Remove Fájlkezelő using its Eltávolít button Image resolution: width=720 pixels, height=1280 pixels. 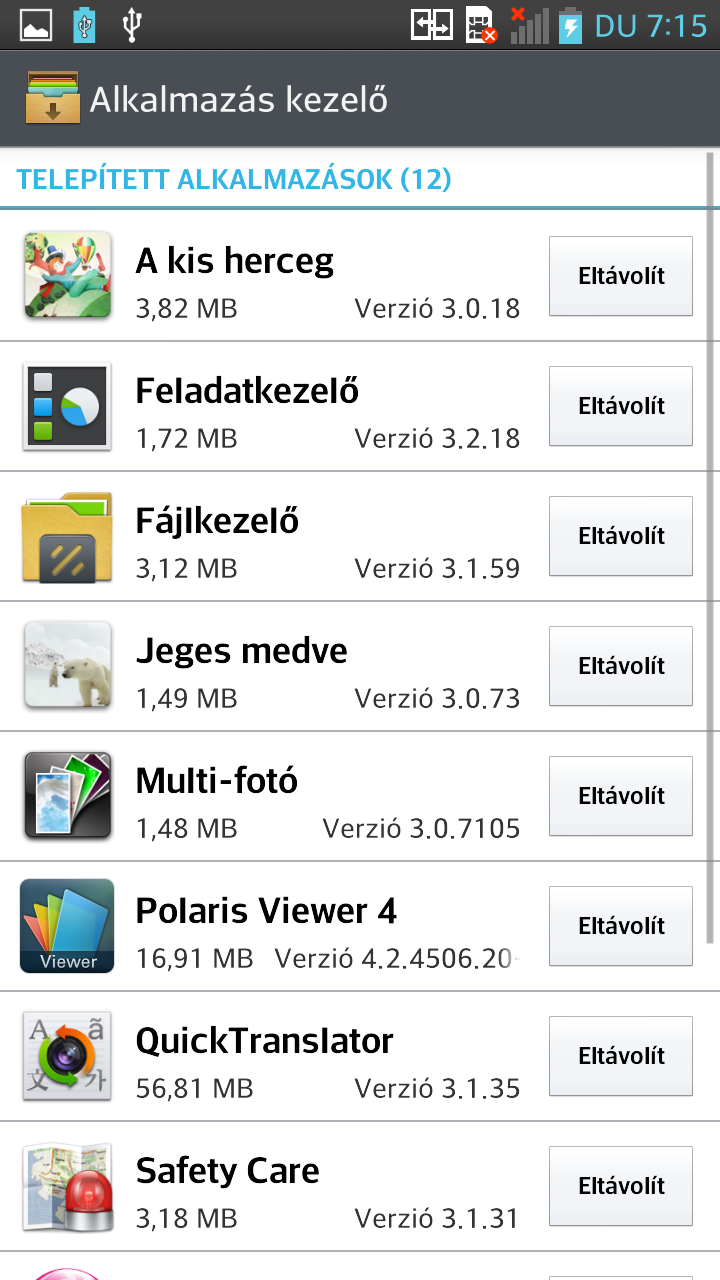click(x=620, y=536)
